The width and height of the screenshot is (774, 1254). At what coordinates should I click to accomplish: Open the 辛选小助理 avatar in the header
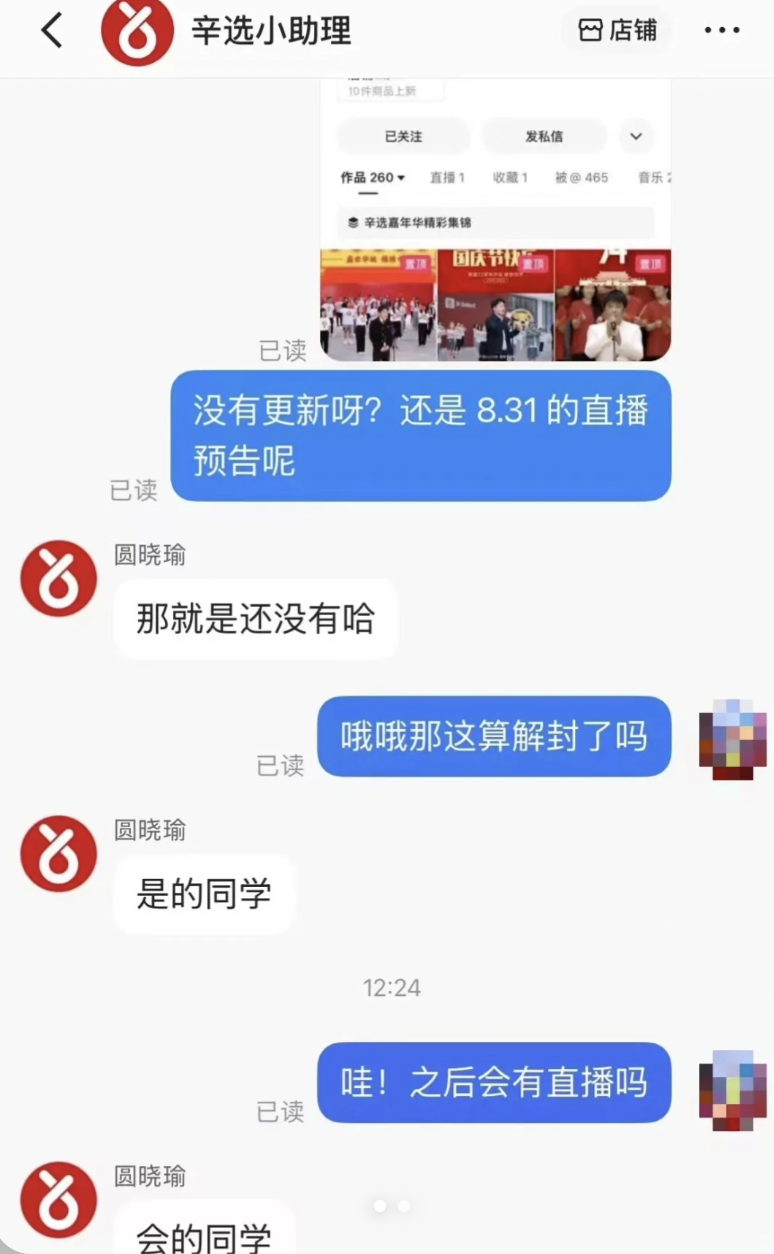[x=138, y=31]
